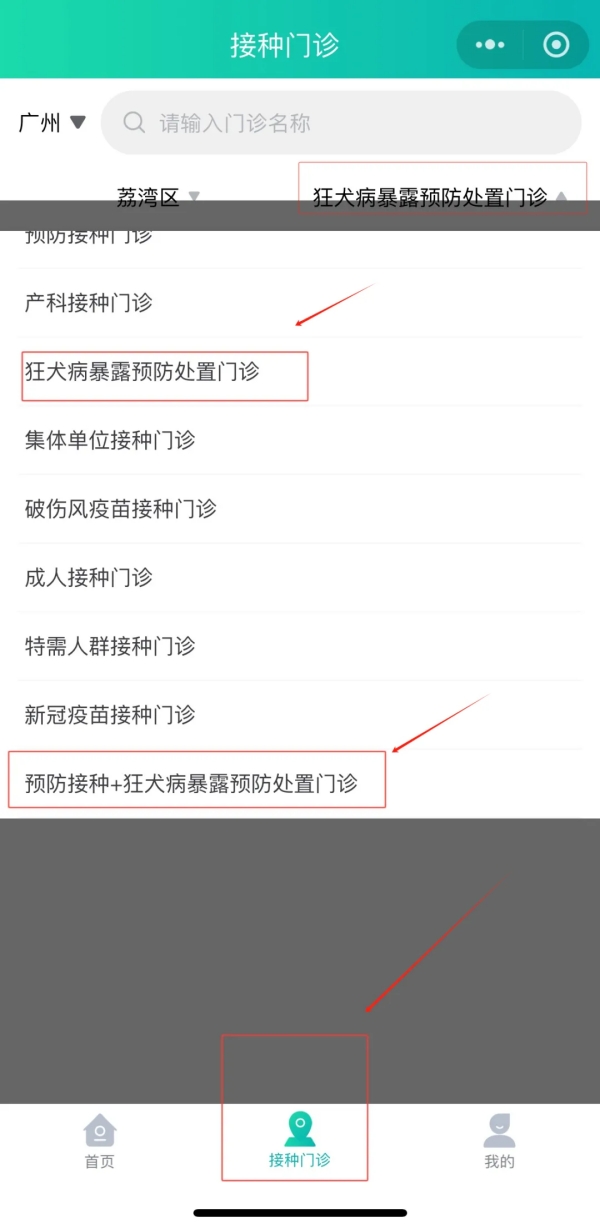Select 预防接种+狂犬病暴露预防处置门诊 option
The height and width of the screenshot is (1229, 600).
click(300, 784)
